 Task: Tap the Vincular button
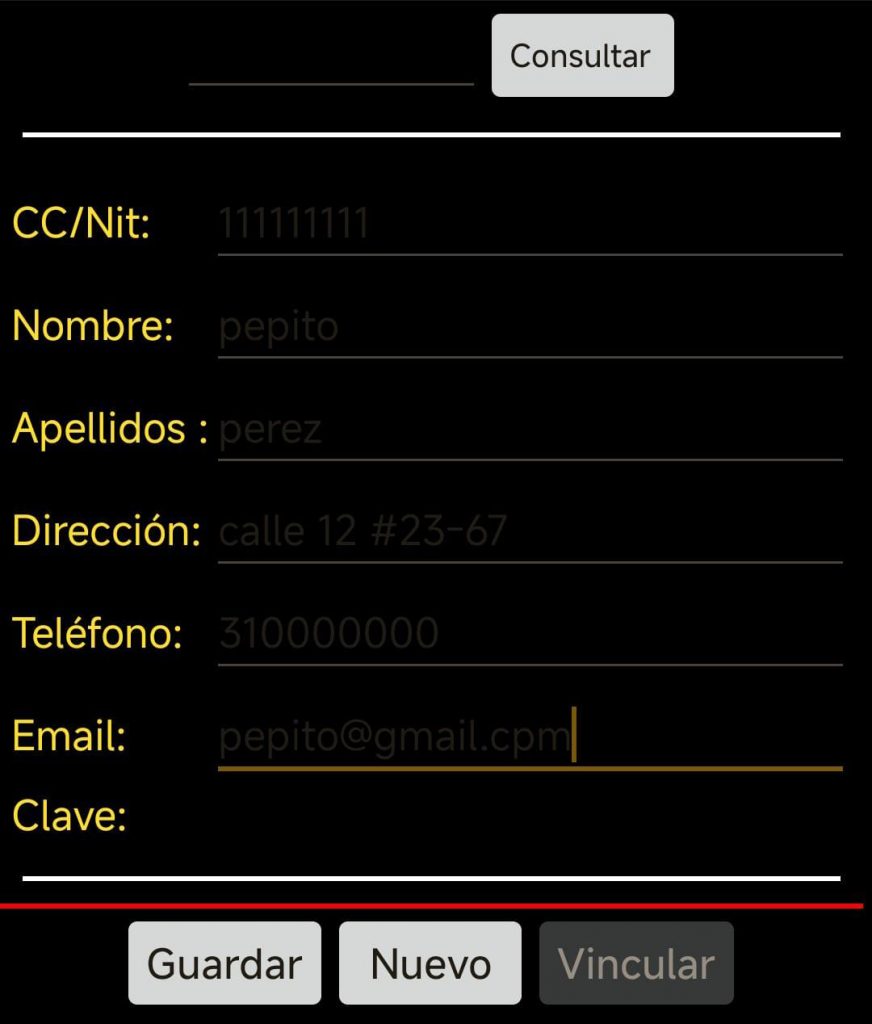(x=636, y=964)
